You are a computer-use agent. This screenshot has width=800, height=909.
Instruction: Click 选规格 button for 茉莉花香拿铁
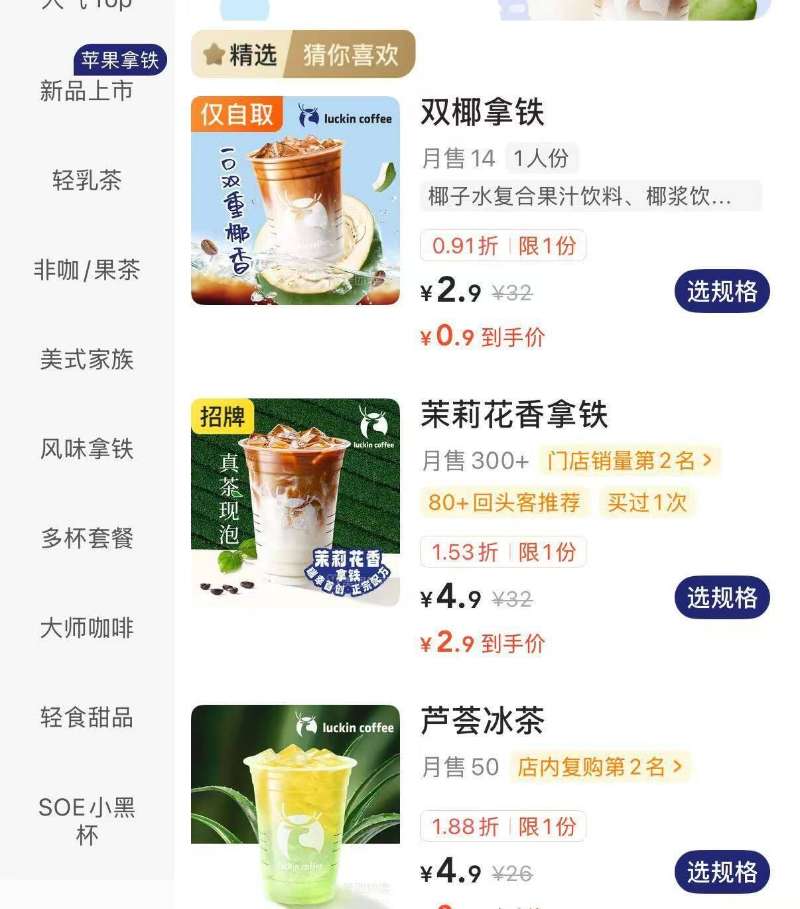(x=722, y=596)
